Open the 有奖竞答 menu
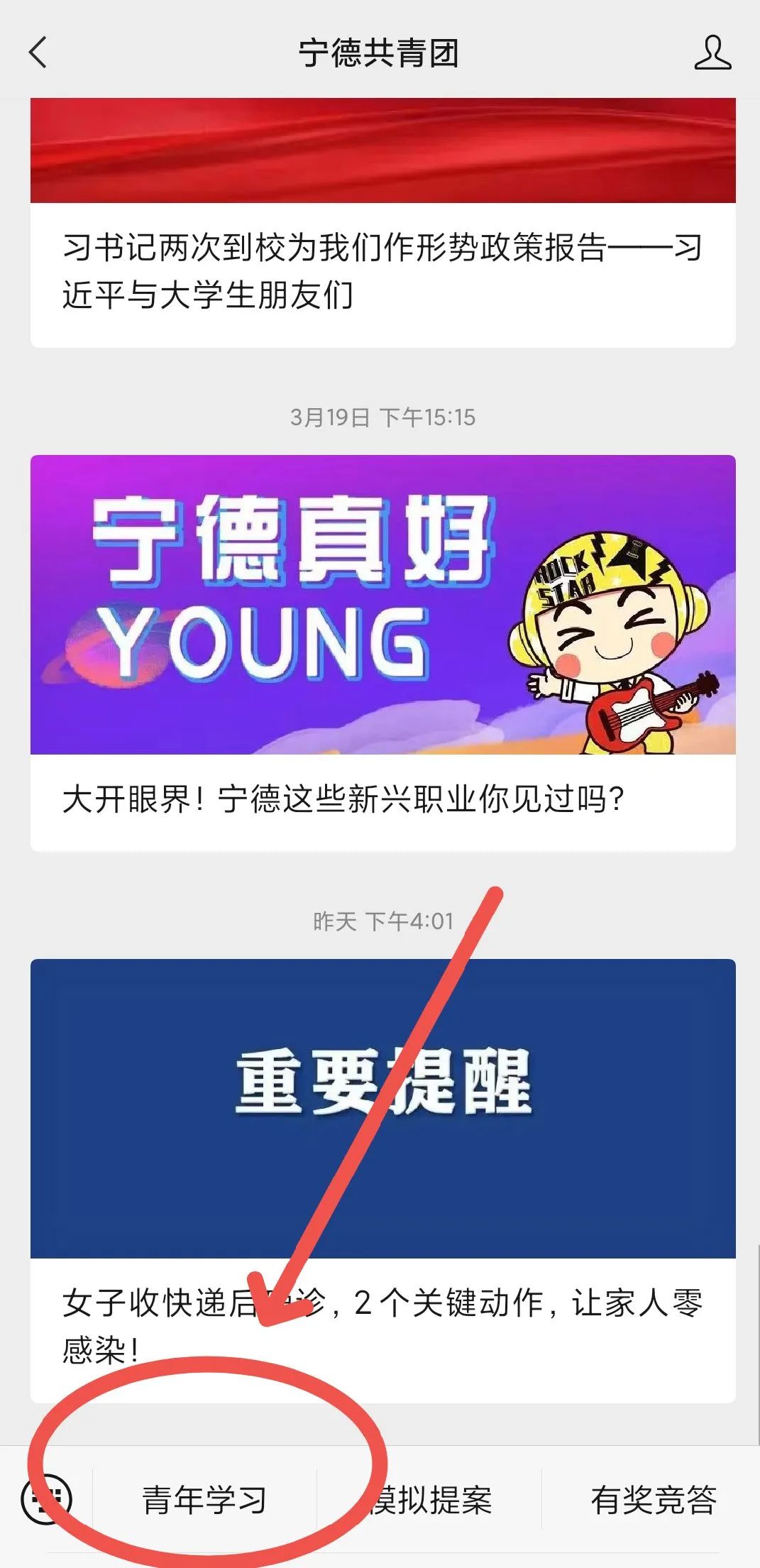This screenshot has width=760, height=1568. coord(653,1501)
